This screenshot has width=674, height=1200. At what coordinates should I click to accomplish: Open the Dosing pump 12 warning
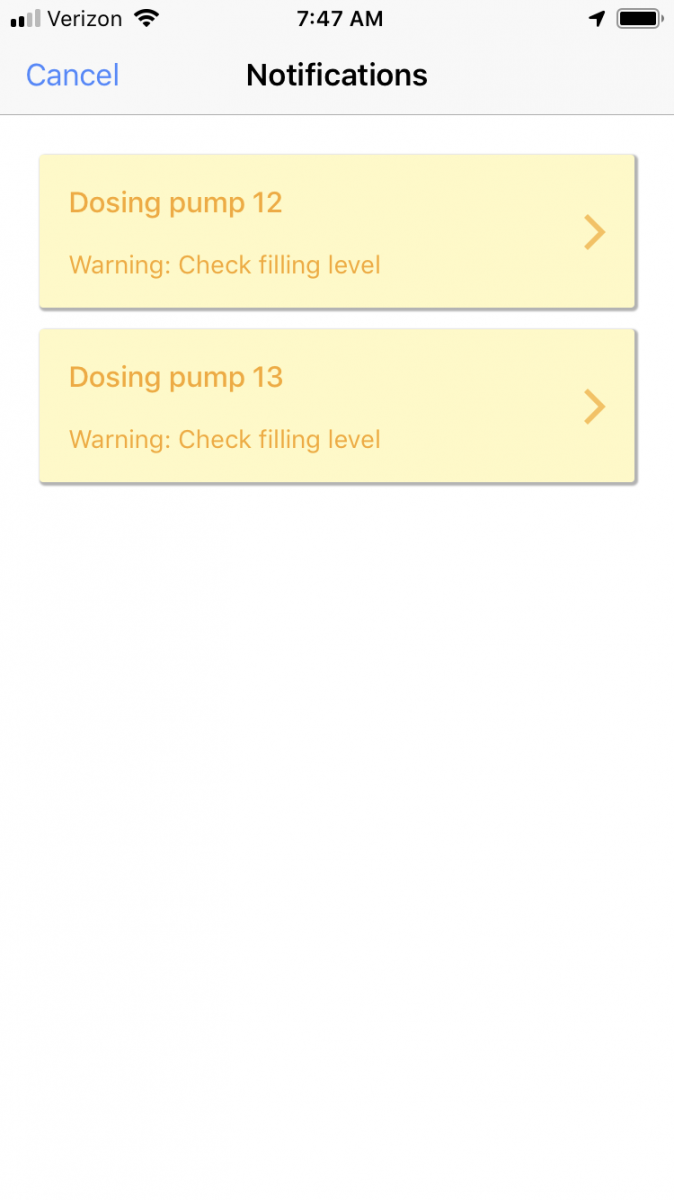(x=337, y=231)
